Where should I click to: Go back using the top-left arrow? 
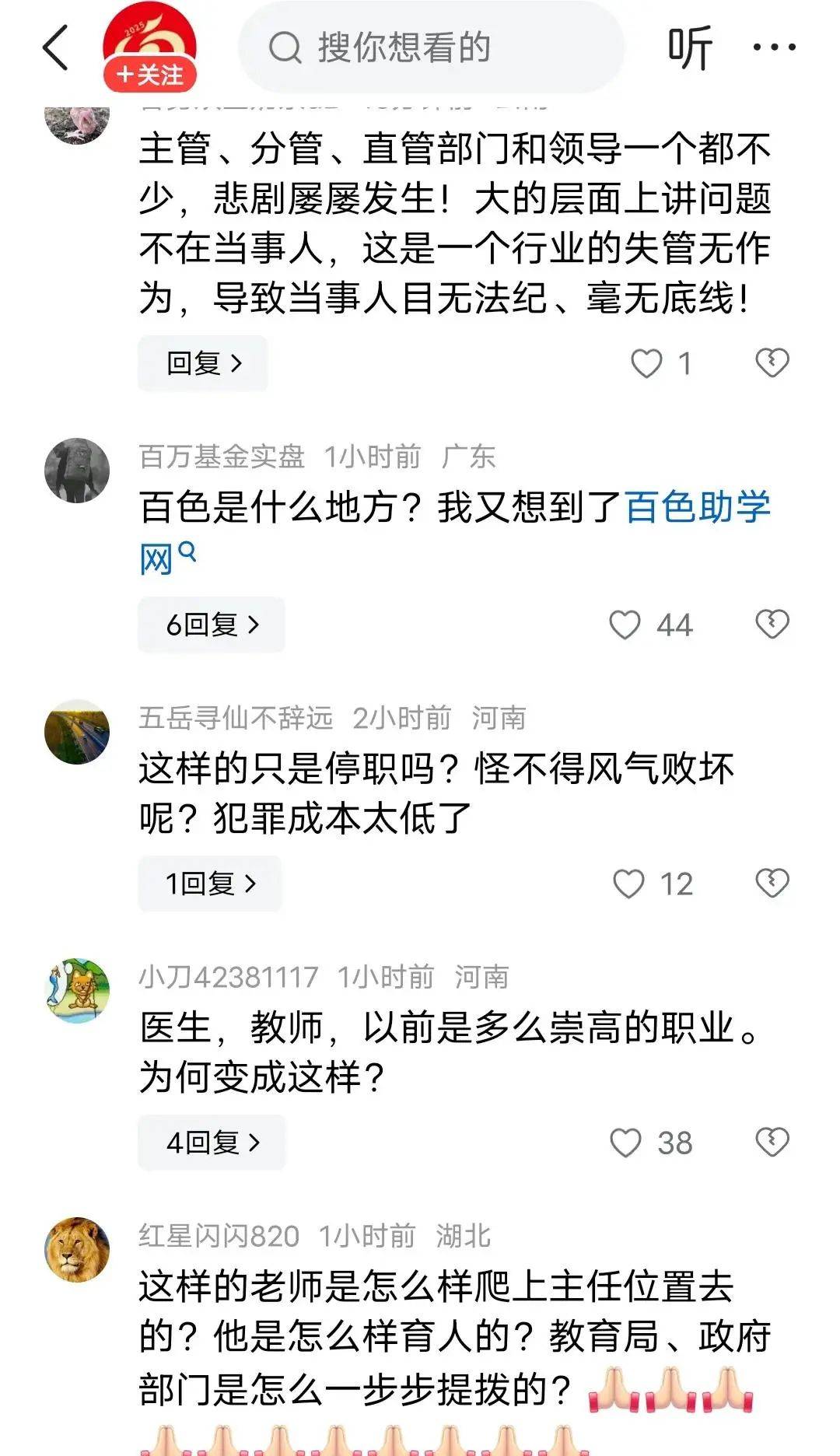(56, 48)
